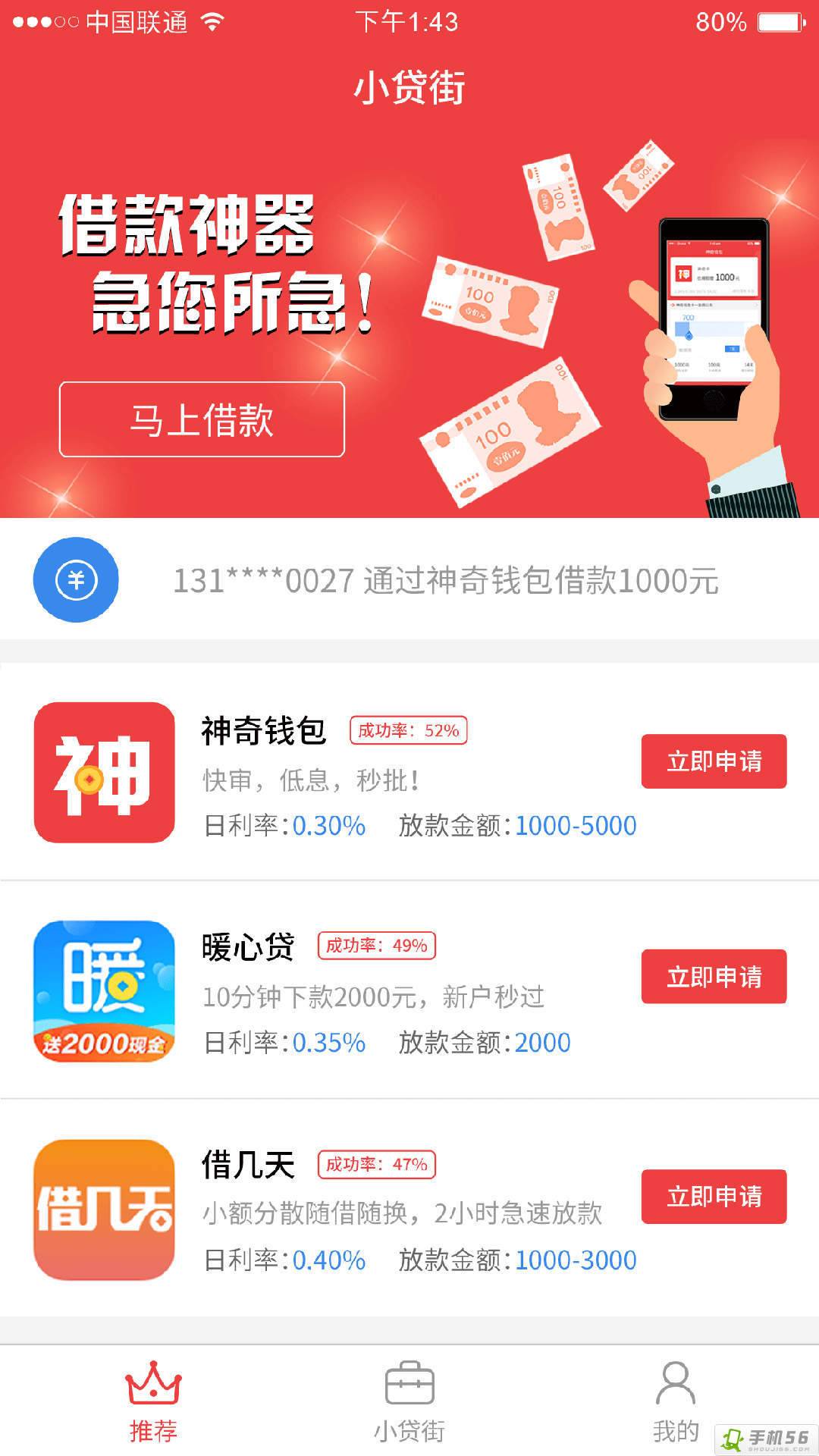
Task: Switch to the 我的 tab
Action: point(676,1402)
